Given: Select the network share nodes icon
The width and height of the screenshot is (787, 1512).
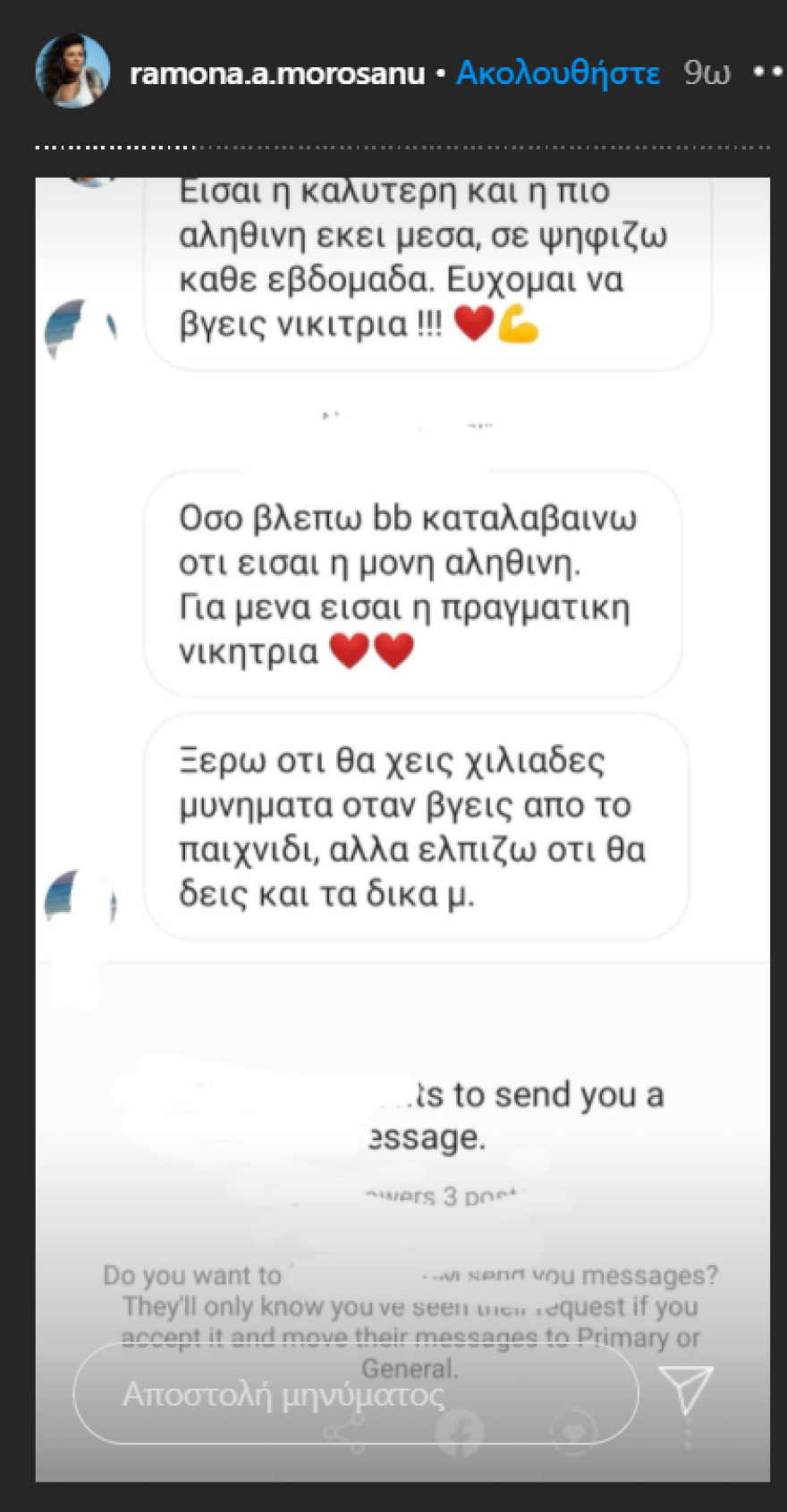Looking at the screenshot, I should pyautogui.click(x=344, y=1431).
